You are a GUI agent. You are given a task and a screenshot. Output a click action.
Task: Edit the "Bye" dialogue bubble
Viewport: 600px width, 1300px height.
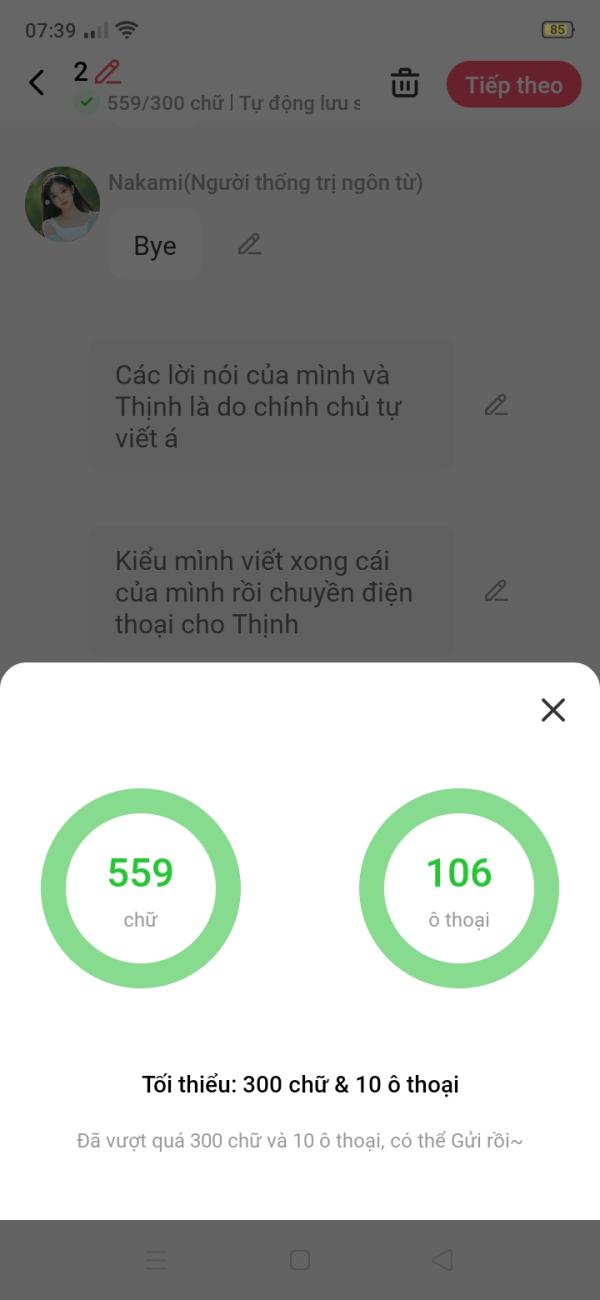(x=249, y=244)
